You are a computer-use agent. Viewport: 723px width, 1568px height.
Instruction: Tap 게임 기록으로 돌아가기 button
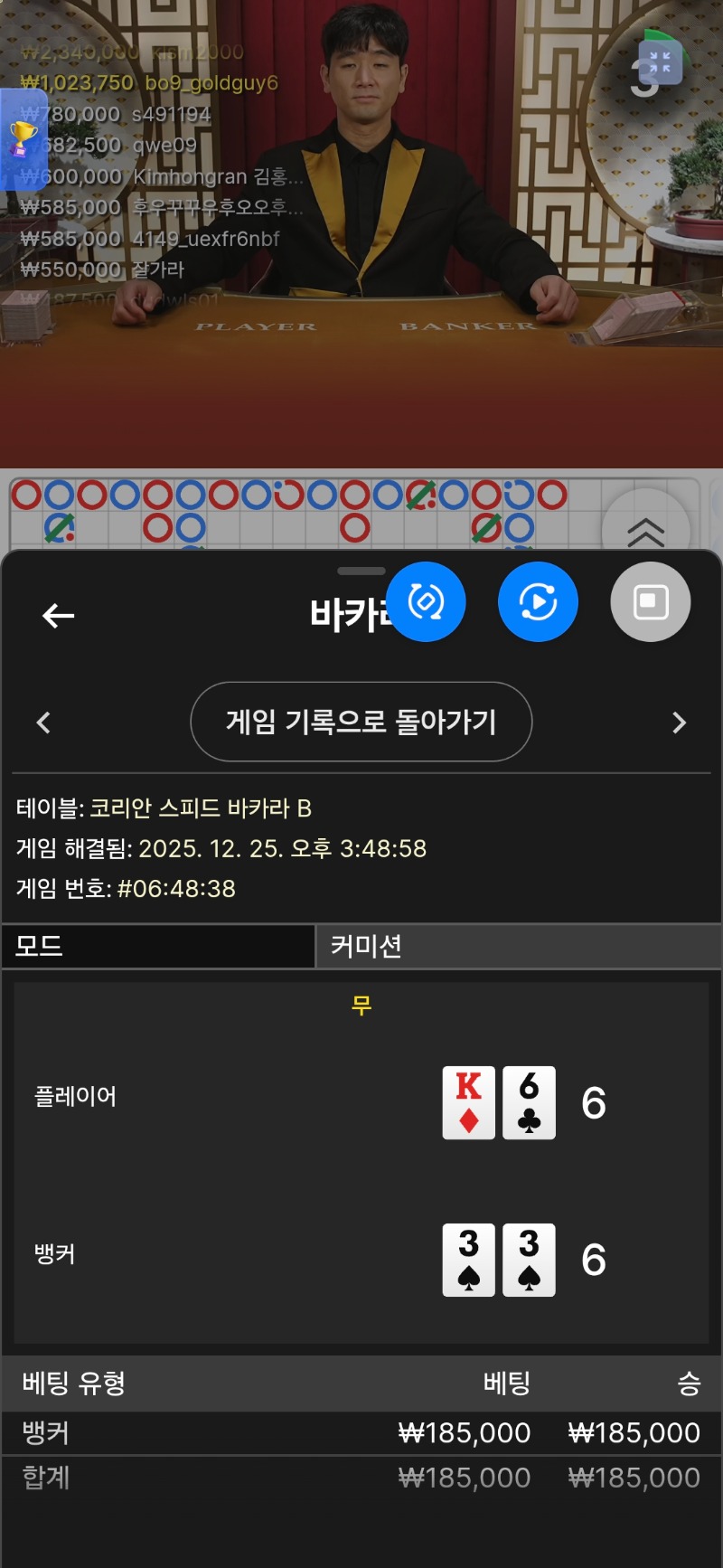coord(361,722)
